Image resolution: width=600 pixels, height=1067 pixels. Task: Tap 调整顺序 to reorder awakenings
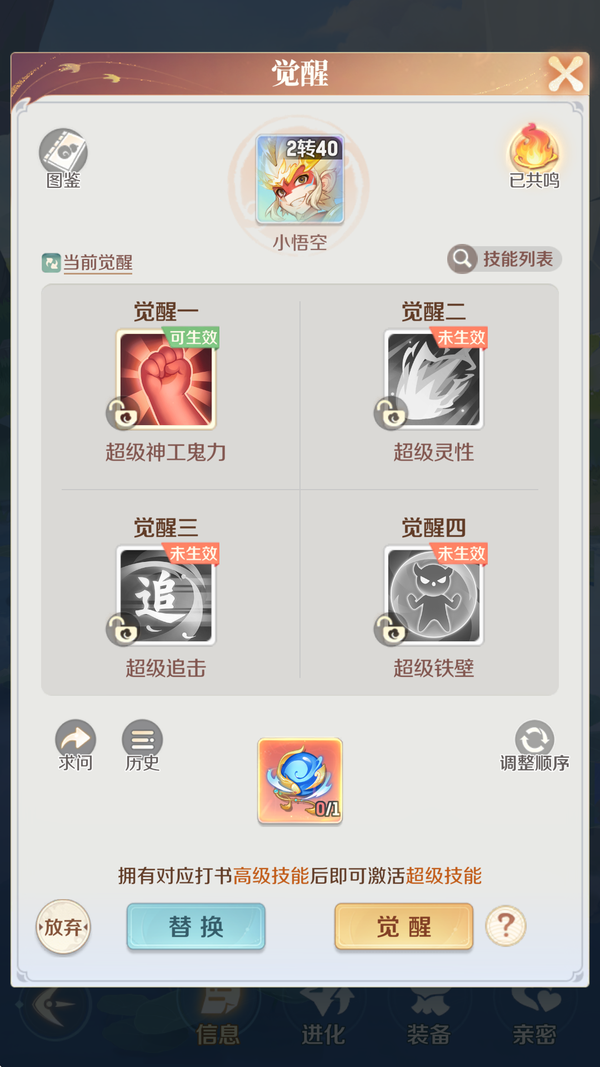point(534,741)
